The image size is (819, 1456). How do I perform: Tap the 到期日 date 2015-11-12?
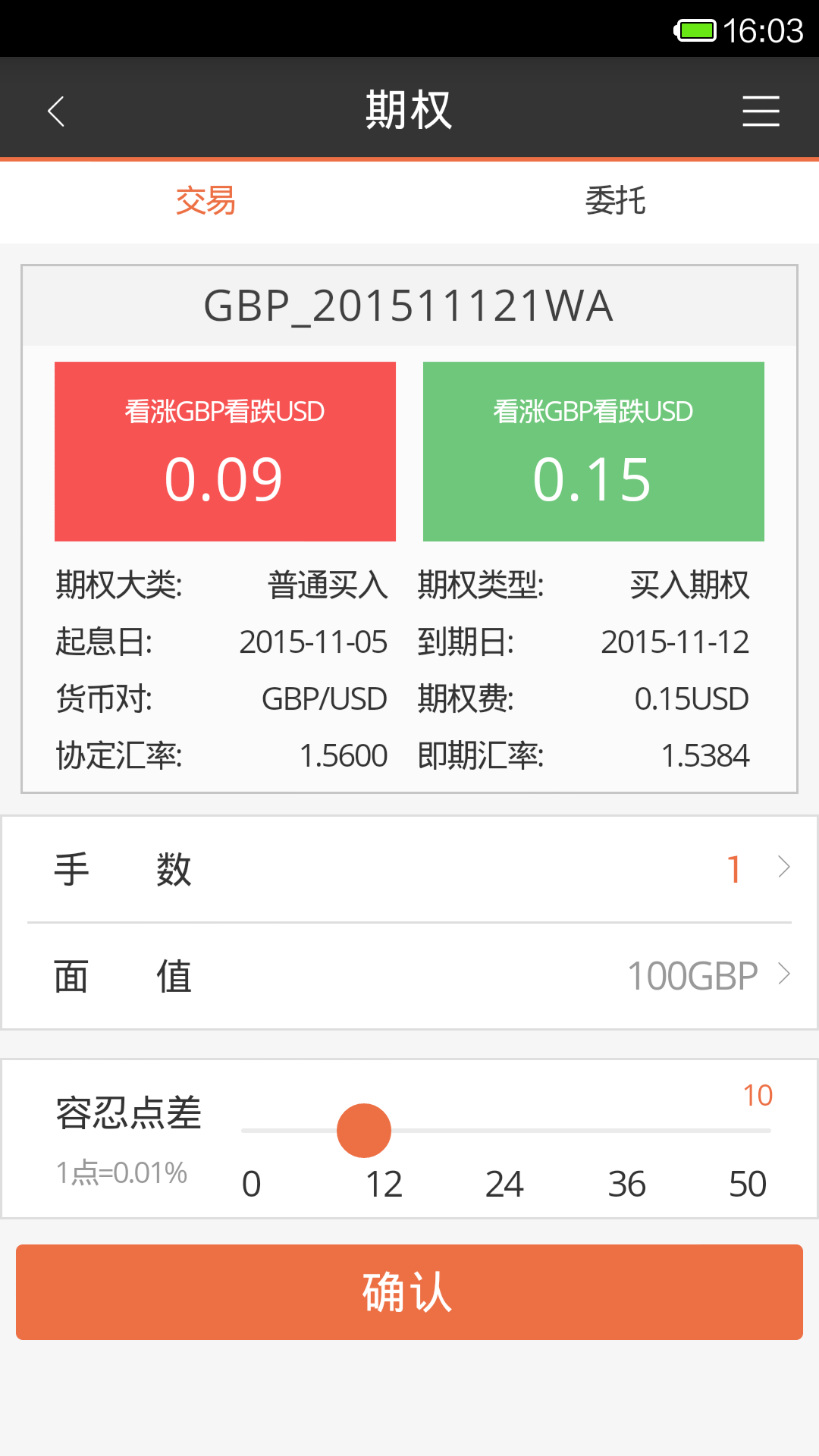coord(674,642)
